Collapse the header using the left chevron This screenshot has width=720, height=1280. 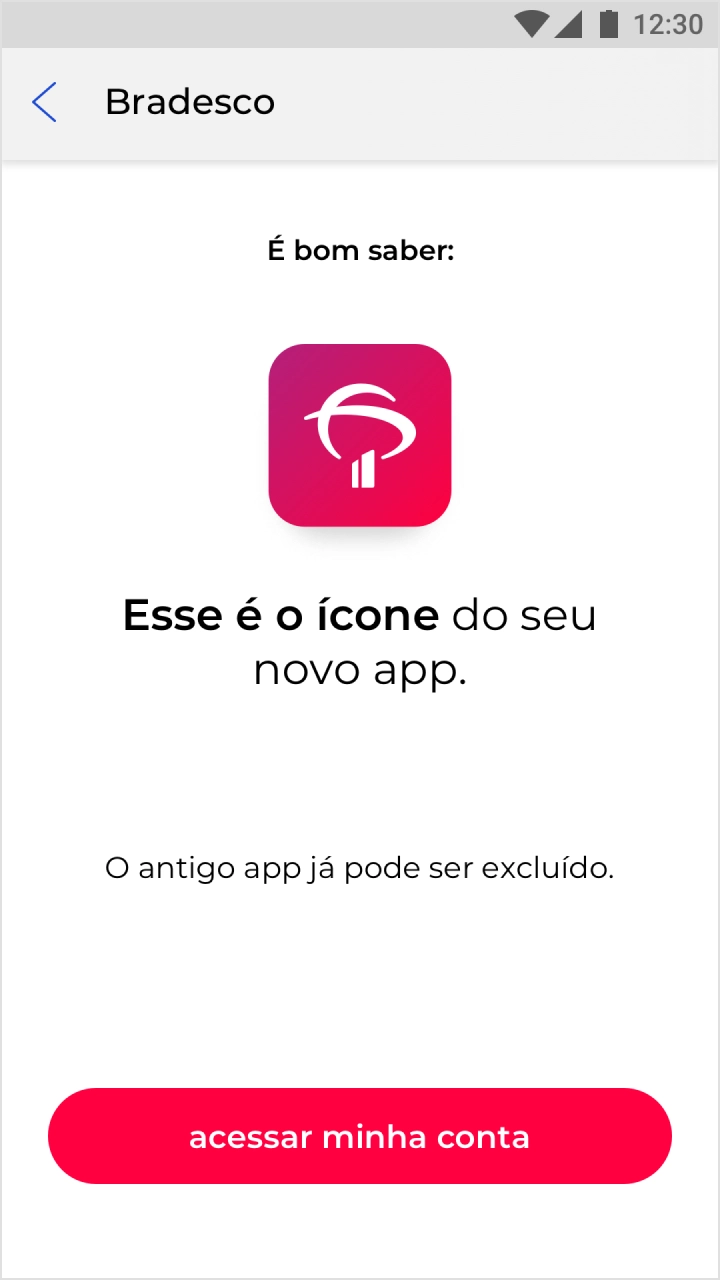(44, 102)
